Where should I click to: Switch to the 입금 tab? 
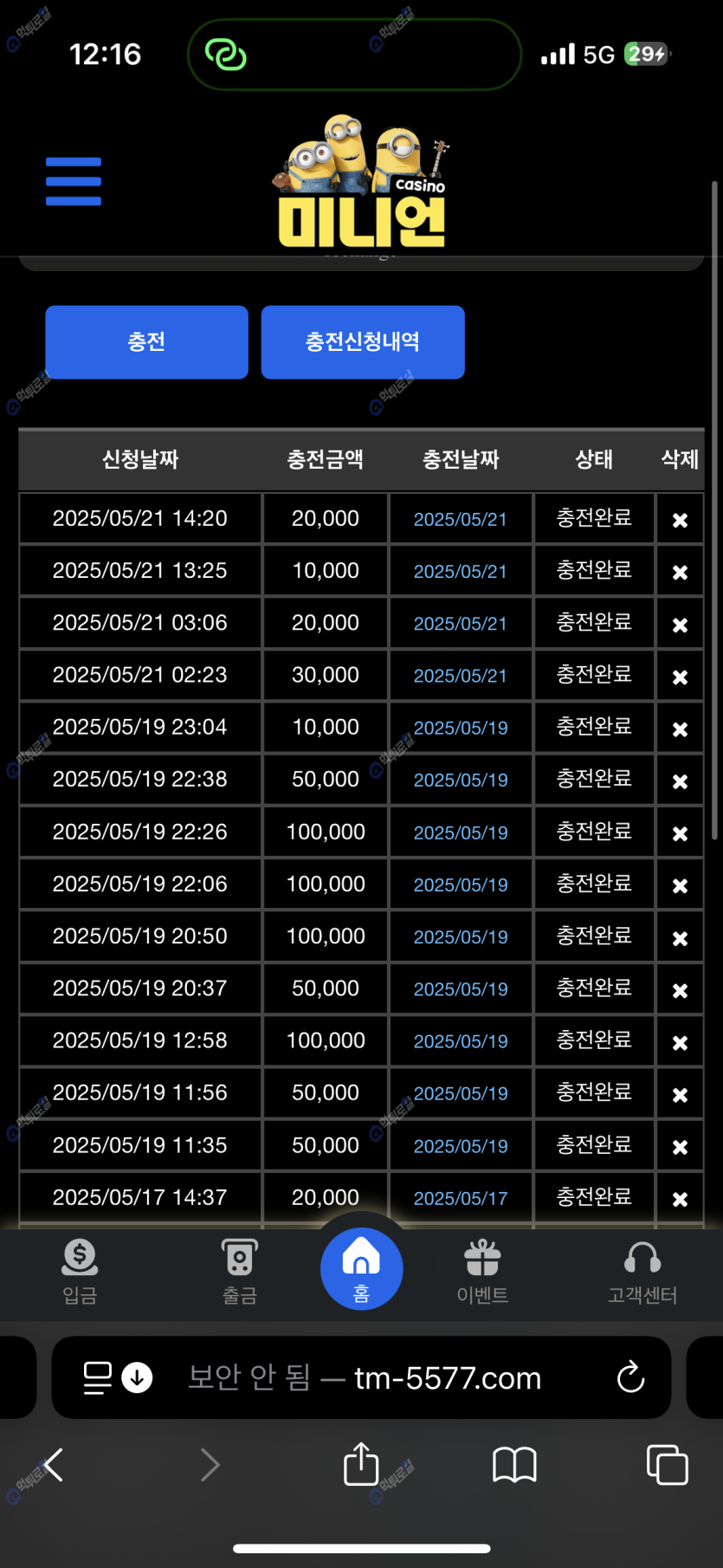point(80,1271)
